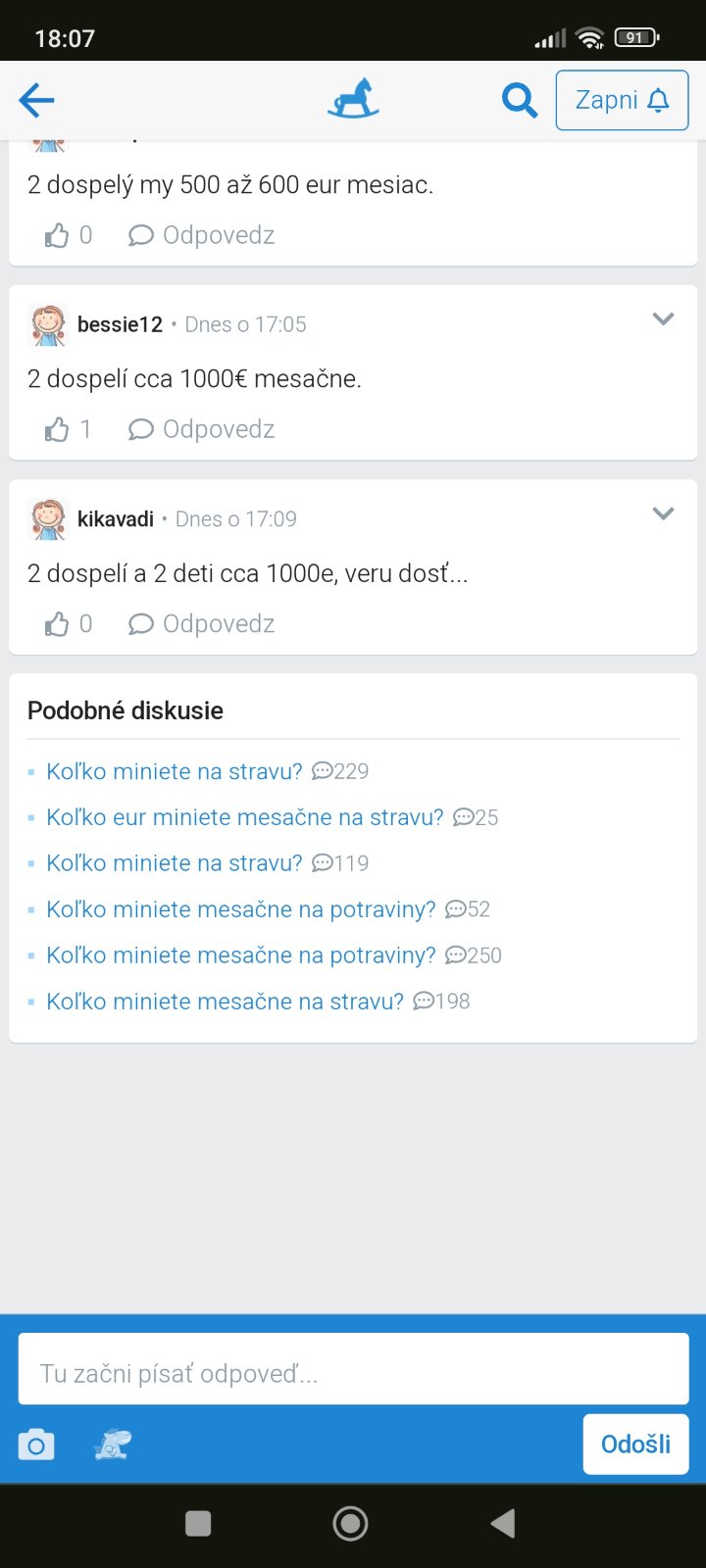
Task: Open the similar discussion with 229 comments
Action: point(175,771)
